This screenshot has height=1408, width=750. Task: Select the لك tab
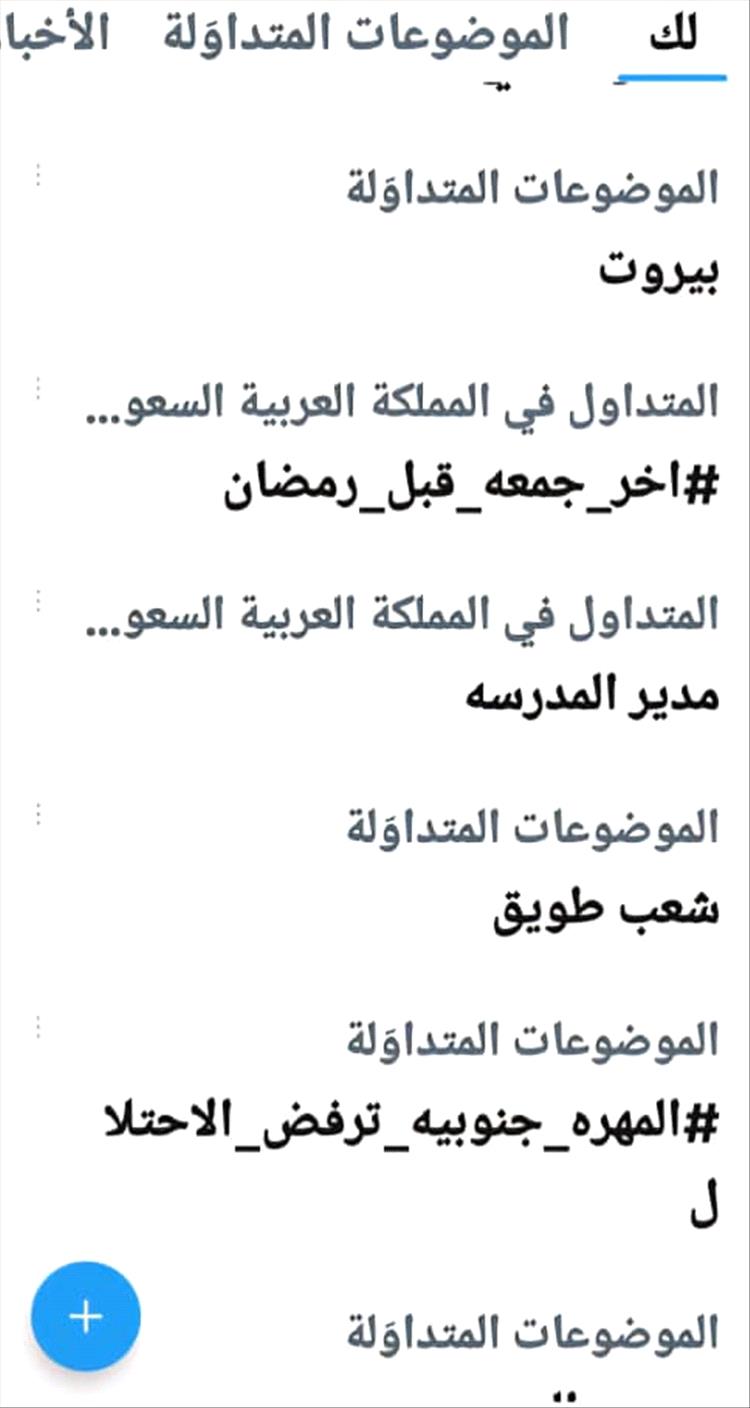click(672, 34)
